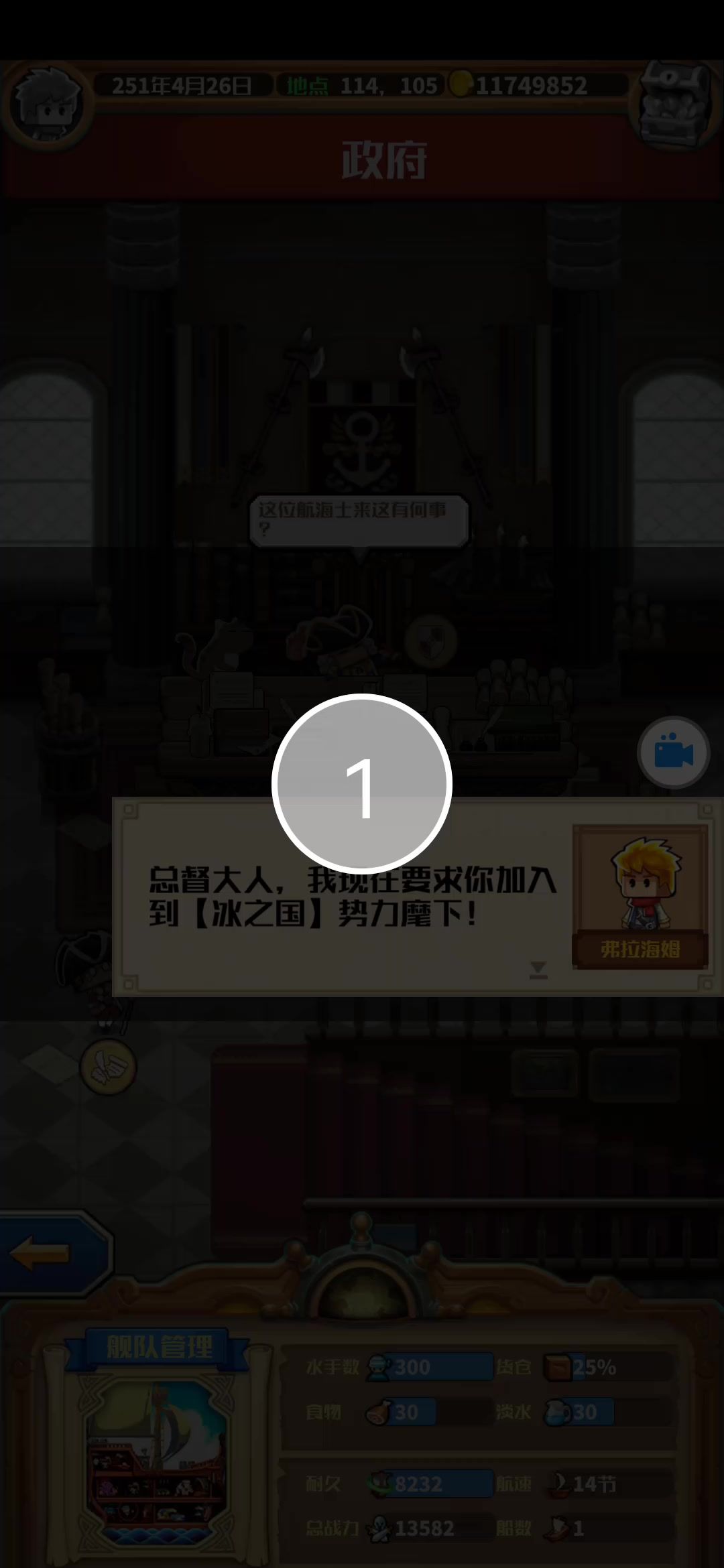
Task: Open 舰队管理 fleet management panel
Action: pos(159,1347)
